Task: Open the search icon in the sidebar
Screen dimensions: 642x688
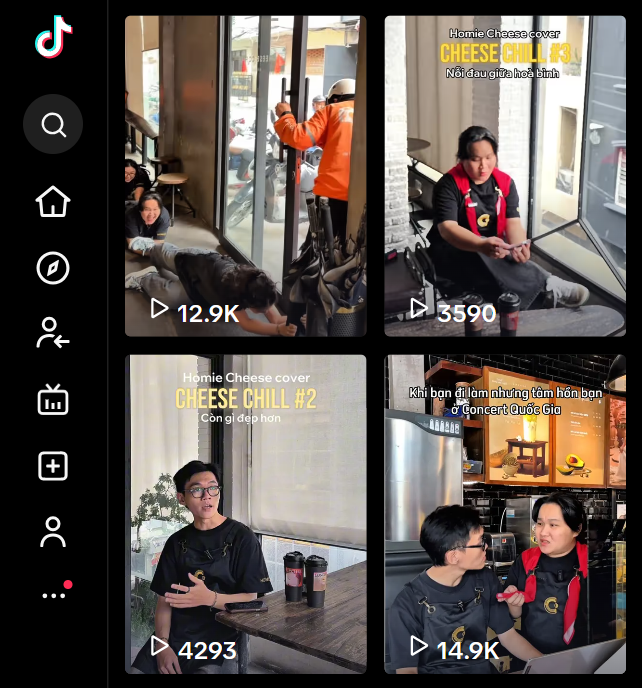Action: coord(53,125)
